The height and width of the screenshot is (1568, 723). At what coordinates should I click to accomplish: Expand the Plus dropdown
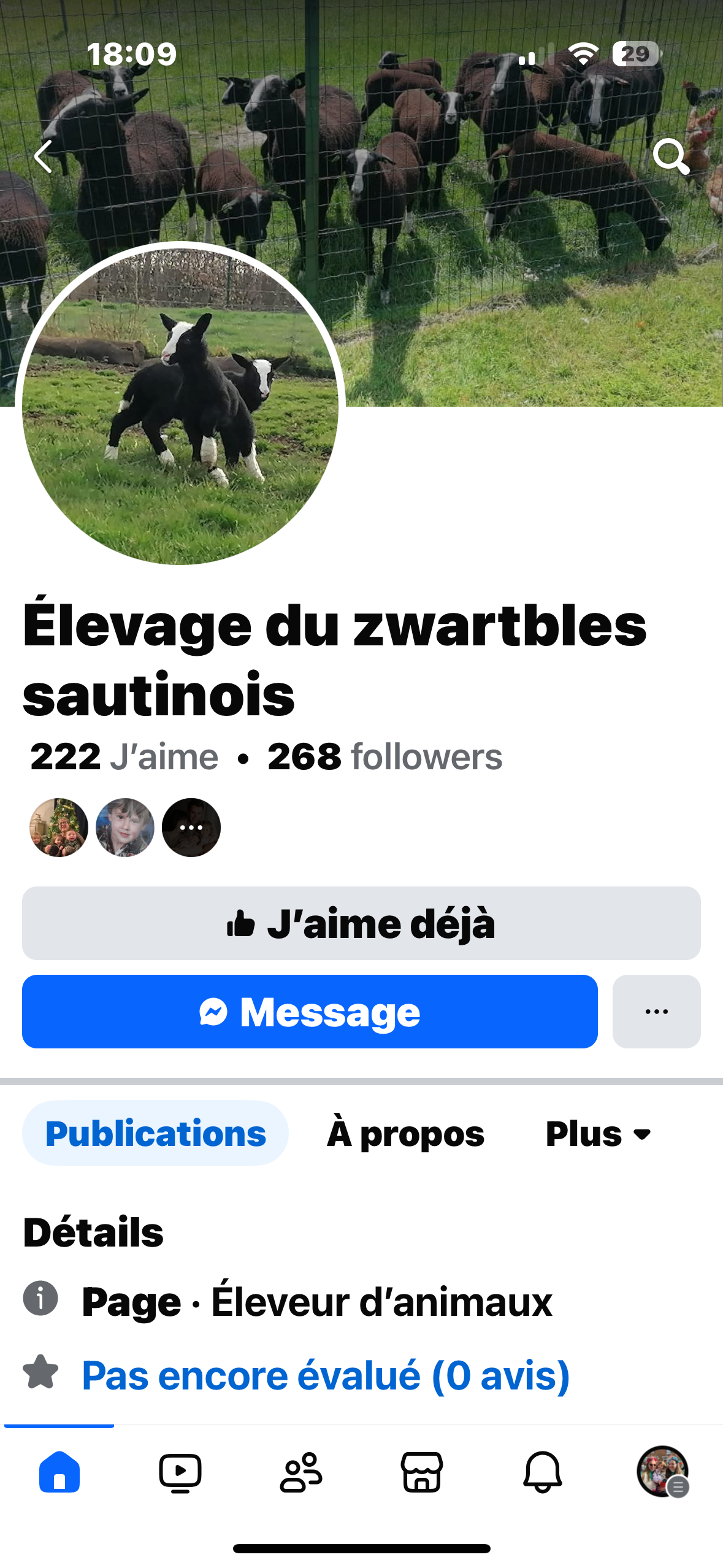click(x=599, y=1133)
